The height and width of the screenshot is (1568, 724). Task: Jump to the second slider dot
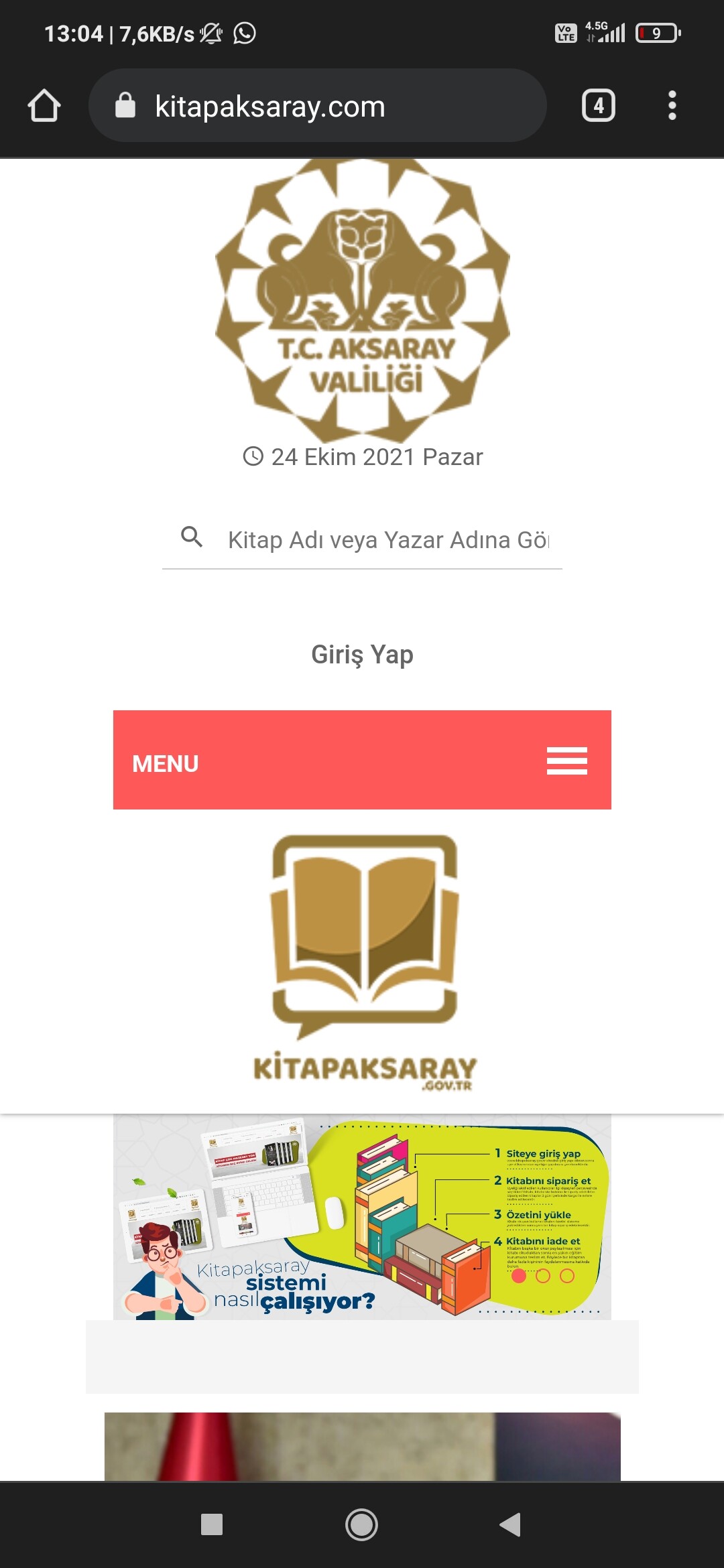[543, 1276]
